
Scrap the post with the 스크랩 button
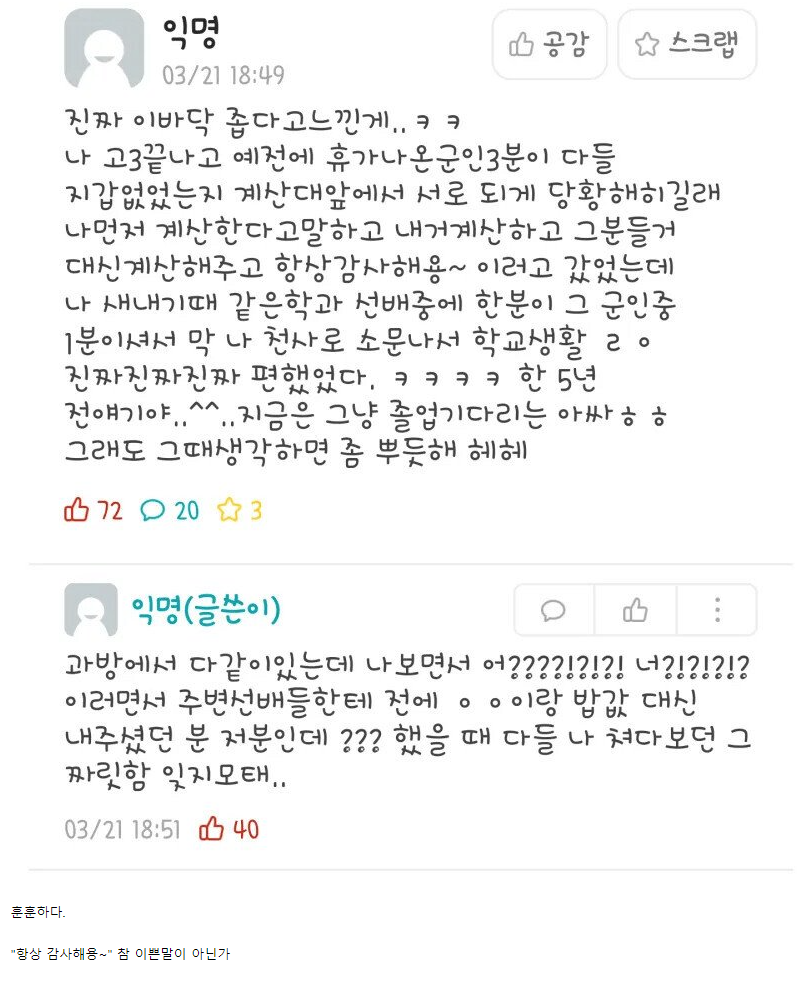point(686,44)
